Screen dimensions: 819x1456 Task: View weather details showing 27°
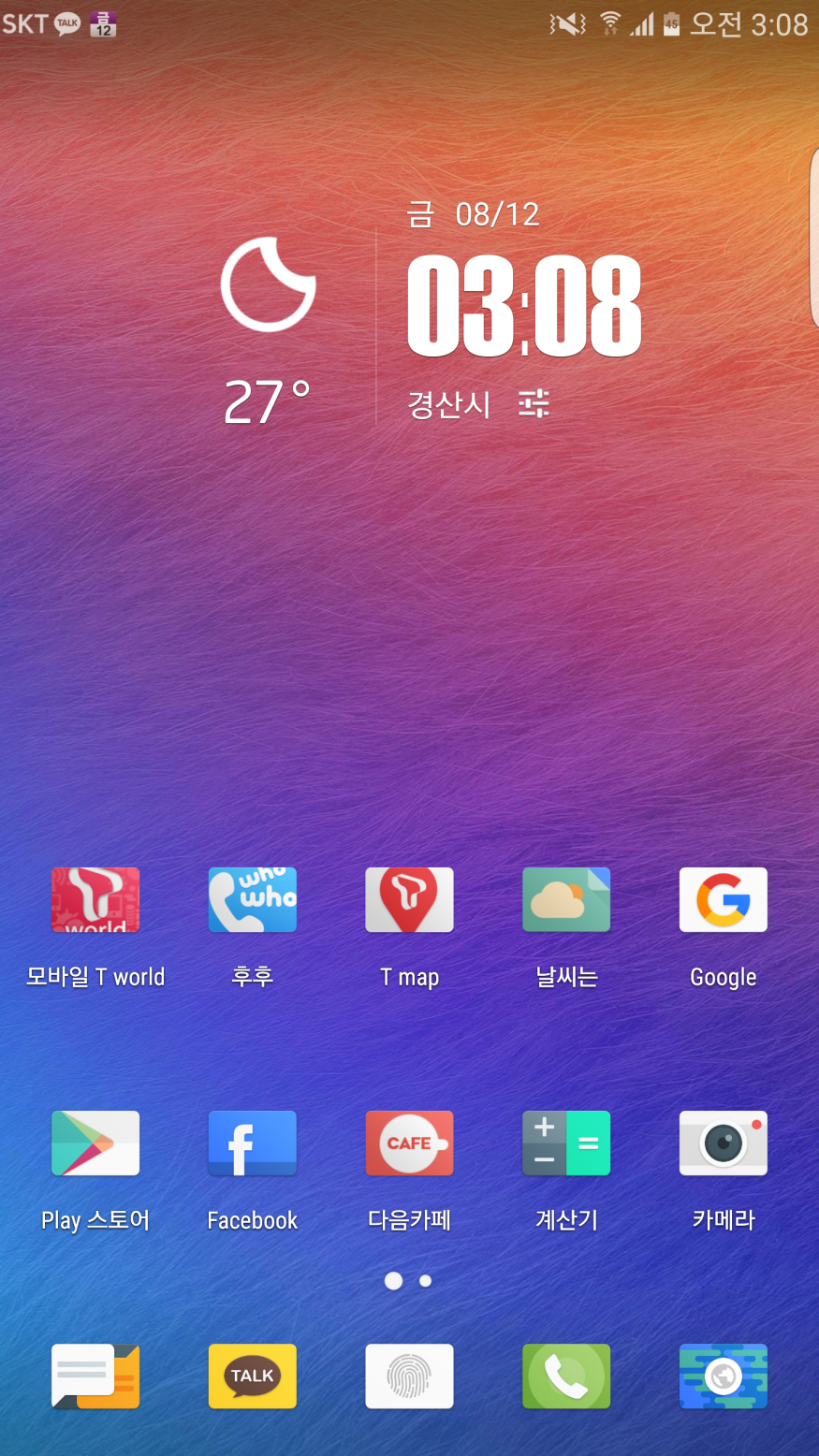click(268, 400)
